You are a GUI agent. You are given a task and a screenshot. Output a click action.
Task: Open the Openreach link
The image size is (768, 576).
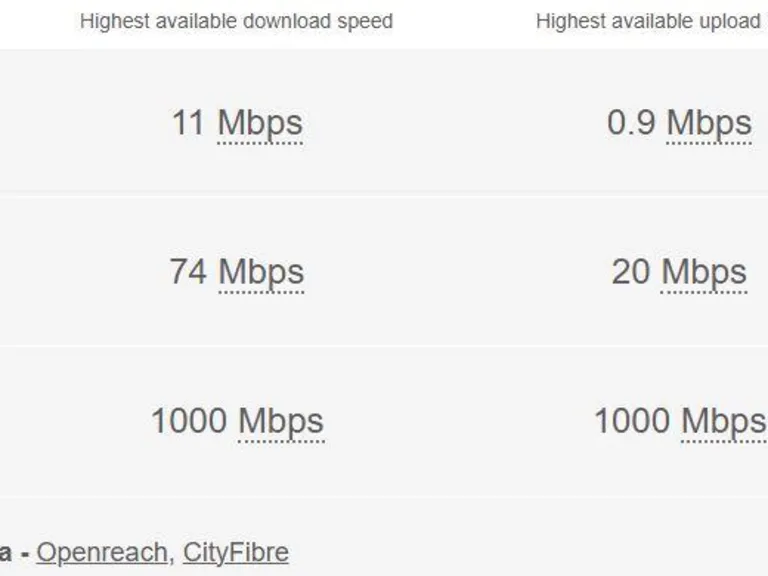tap(101, 552)
